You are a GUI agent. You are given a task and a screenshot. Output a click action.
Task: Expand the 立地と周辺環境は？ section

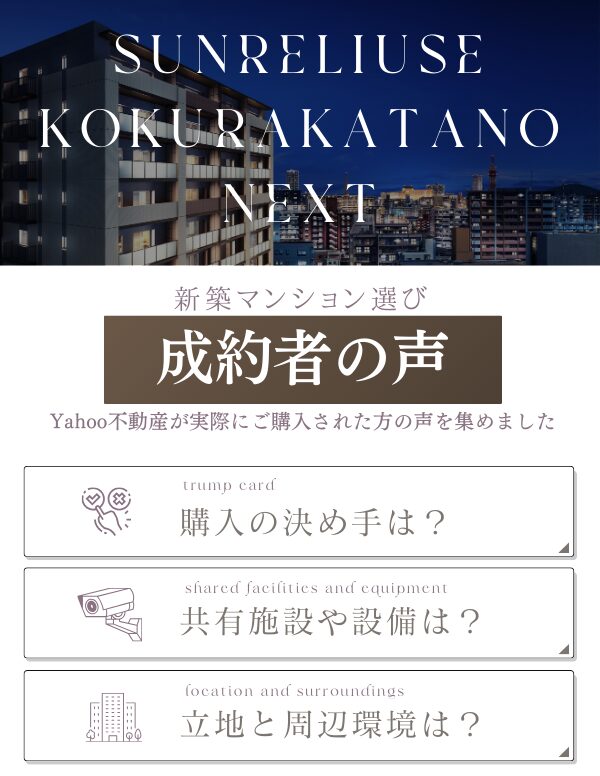tap(298, 716)
